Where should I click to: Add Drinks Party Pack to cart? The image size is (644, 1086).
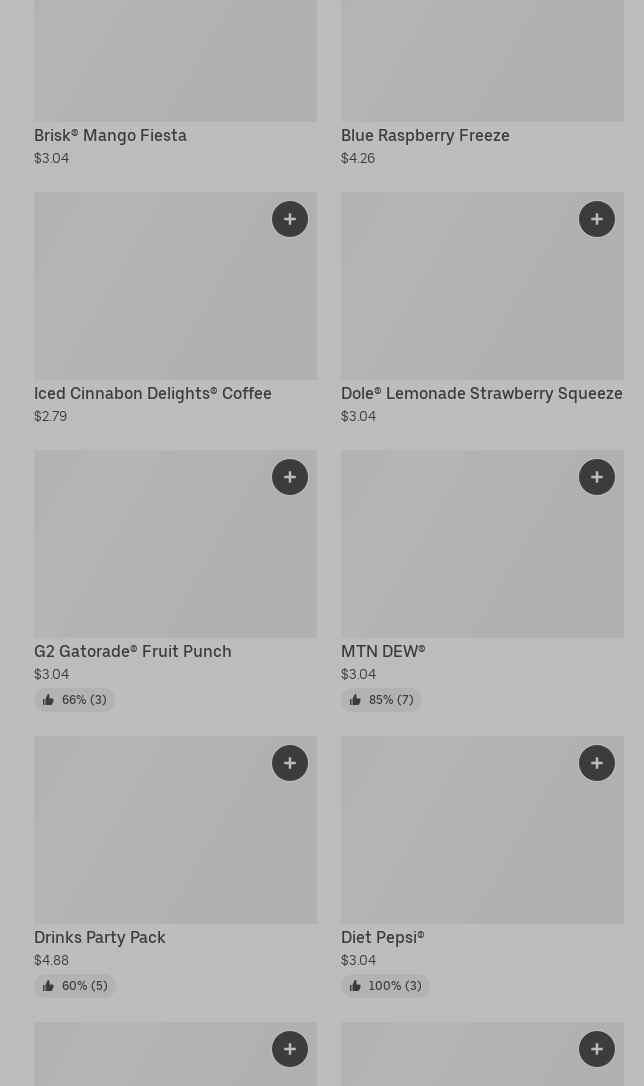coord(290,763)
